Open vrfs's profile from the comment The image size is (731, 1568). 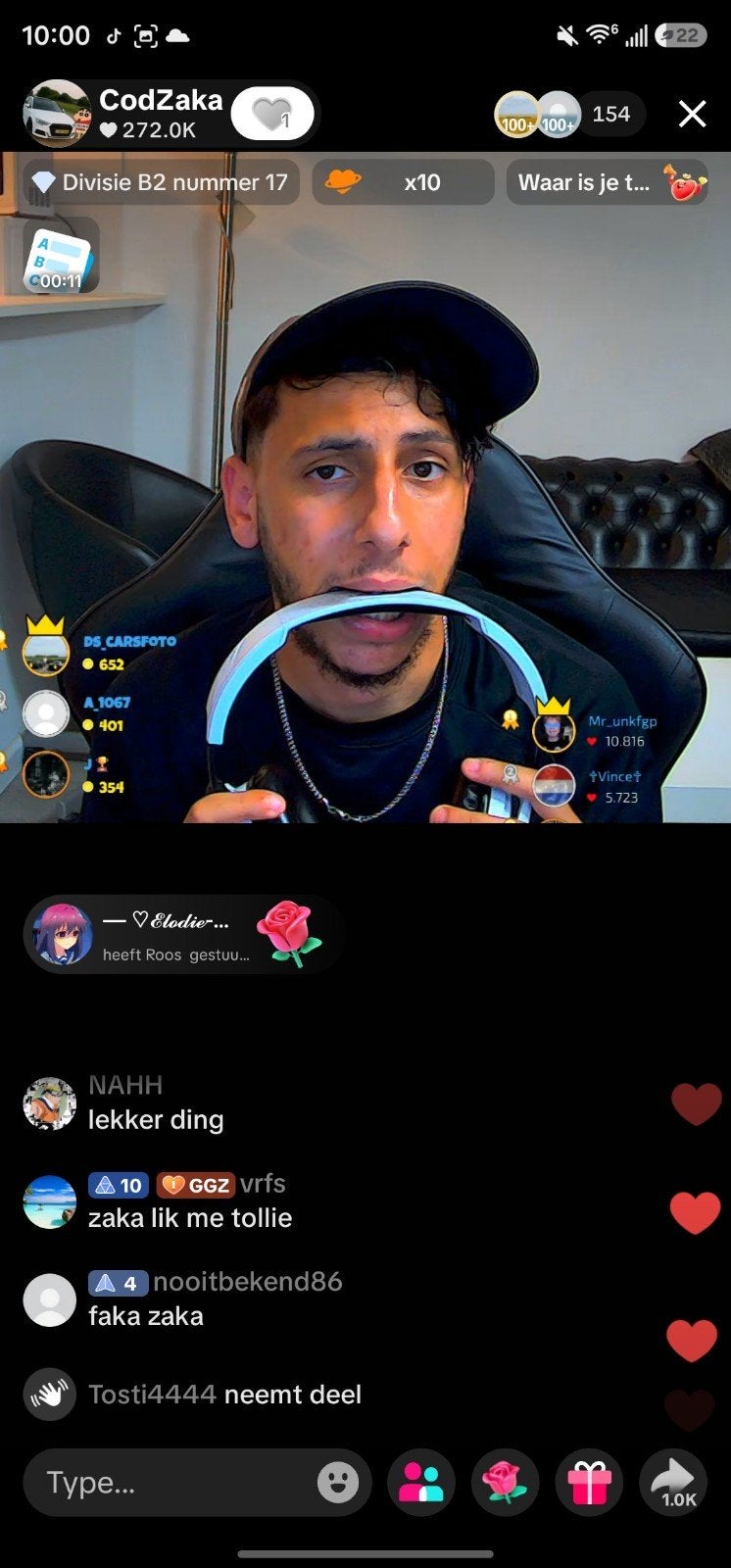[x=49, y=1201]
